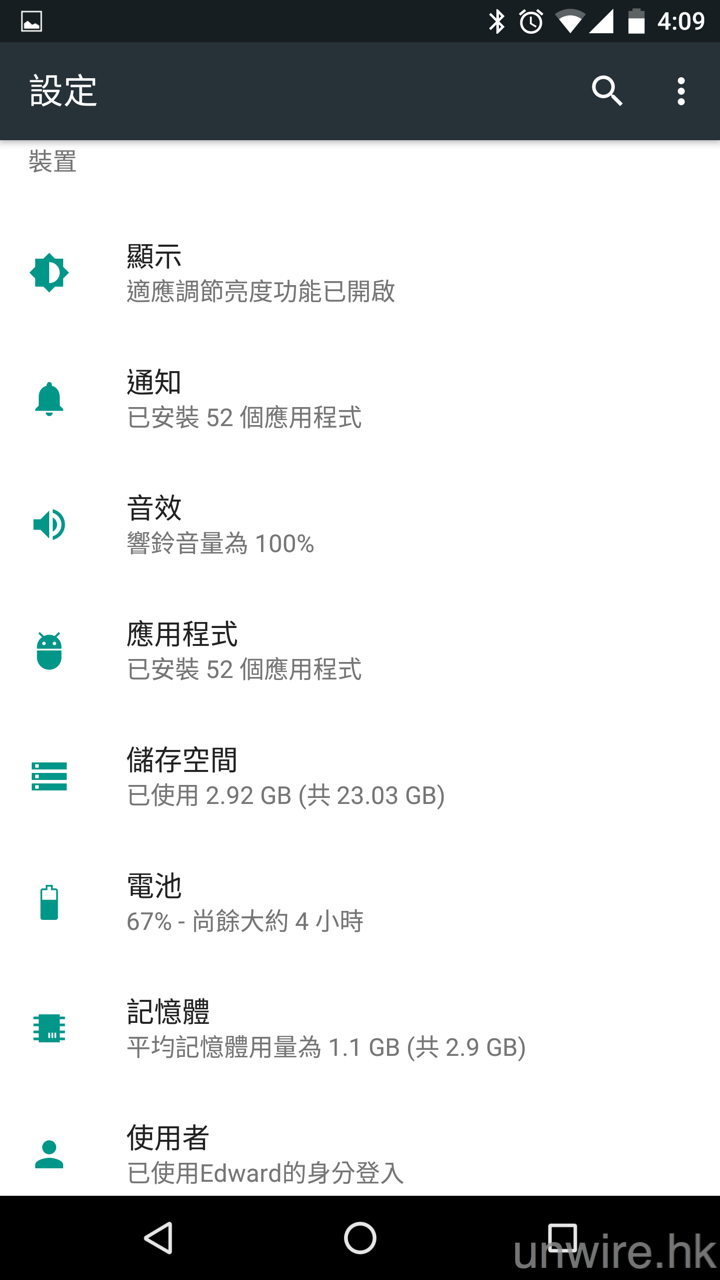Open 顯示 display settings

[260, 273]
